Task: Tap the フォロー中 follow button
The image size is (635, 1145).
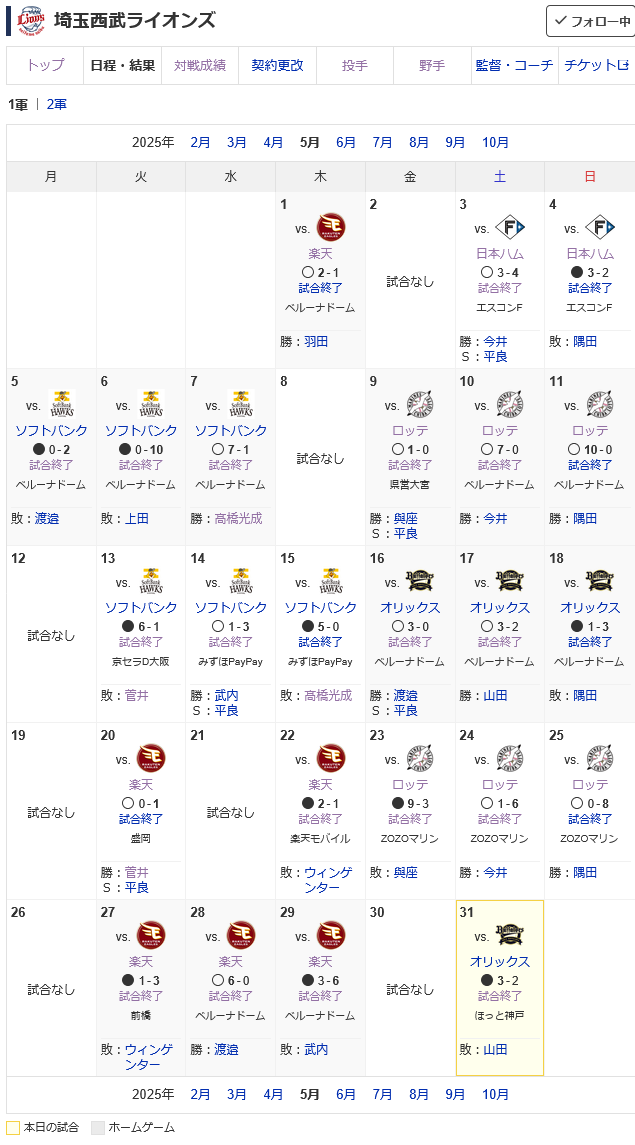Action: coord(590,21)
